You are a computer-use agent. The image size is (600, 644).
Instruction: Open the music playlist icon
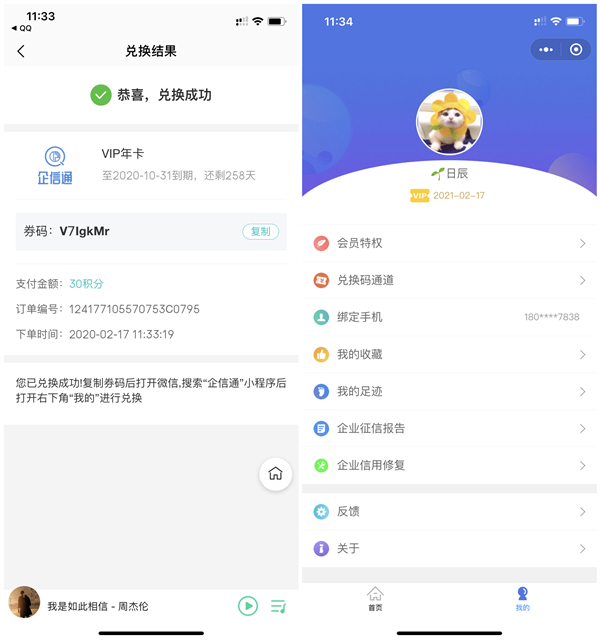[x=279, y=606]
